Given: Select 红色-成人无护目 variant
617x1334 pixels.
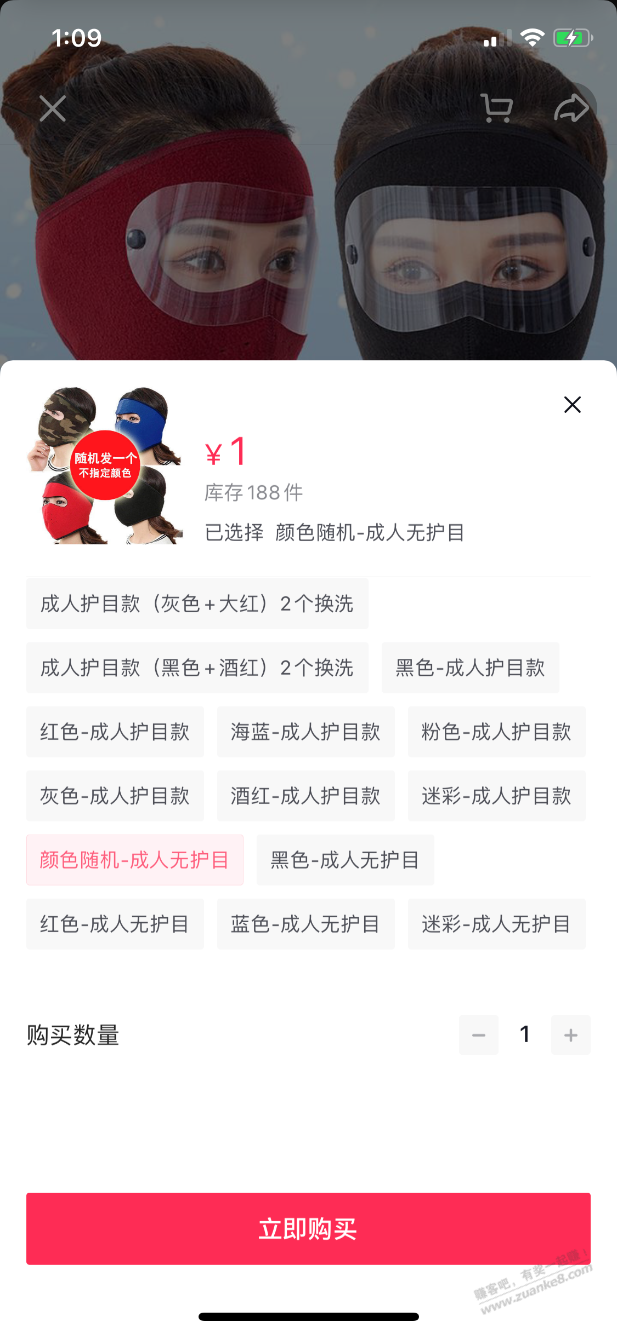Looking at the screenshot, I should [x=115, y=924].
